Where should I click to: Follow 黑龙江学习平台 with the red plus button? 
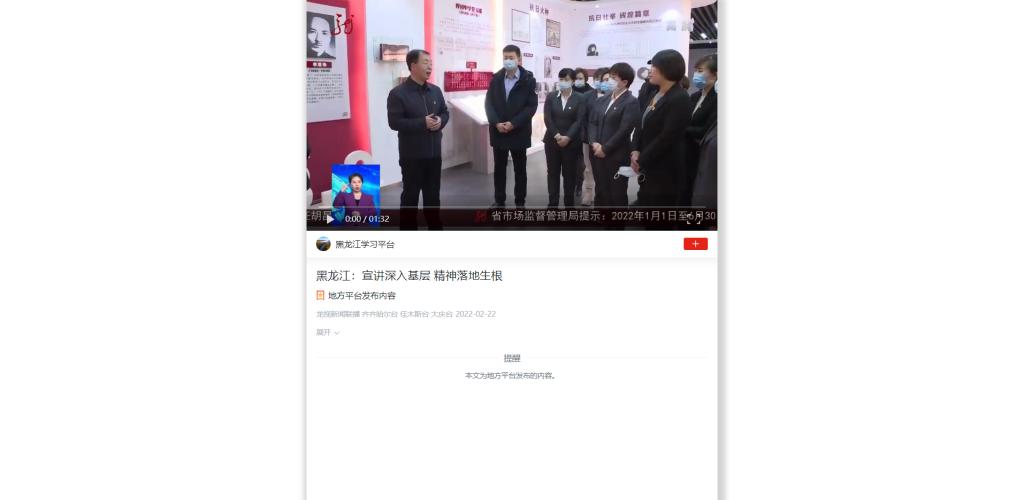point(695,244)
